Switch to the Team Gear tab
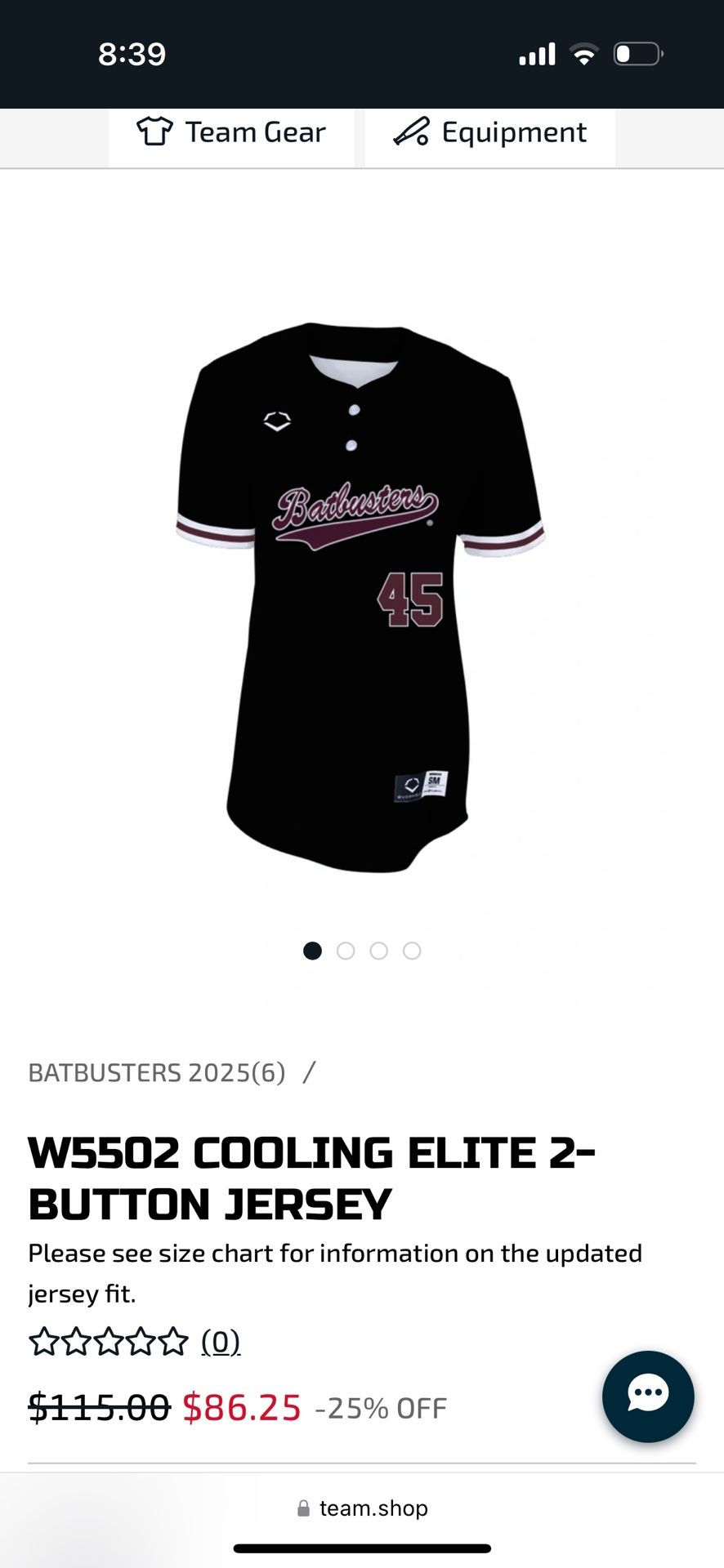The height and width of the screenshot is (1568, 724). 231,132
